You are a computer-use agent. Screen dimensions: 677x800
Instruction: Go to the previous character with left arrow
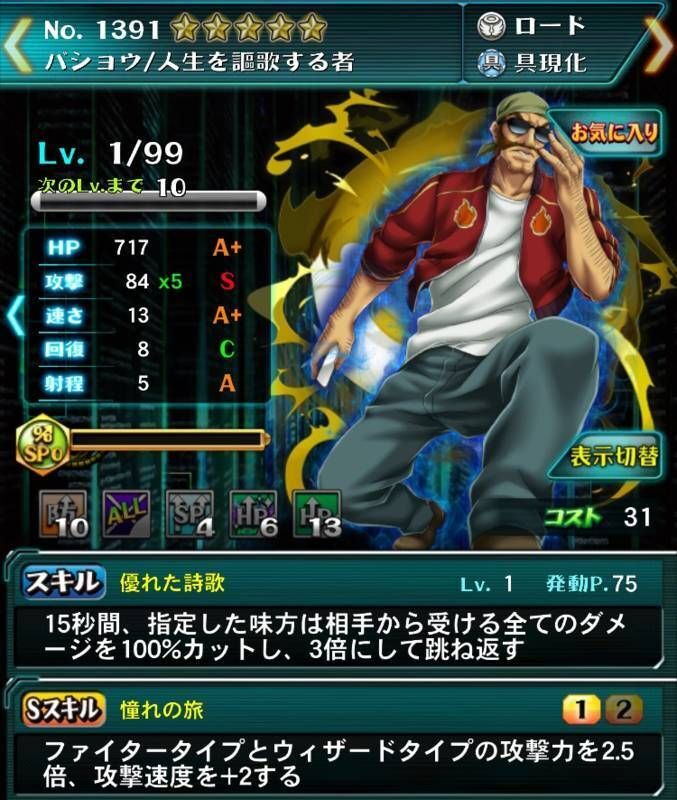17,45
